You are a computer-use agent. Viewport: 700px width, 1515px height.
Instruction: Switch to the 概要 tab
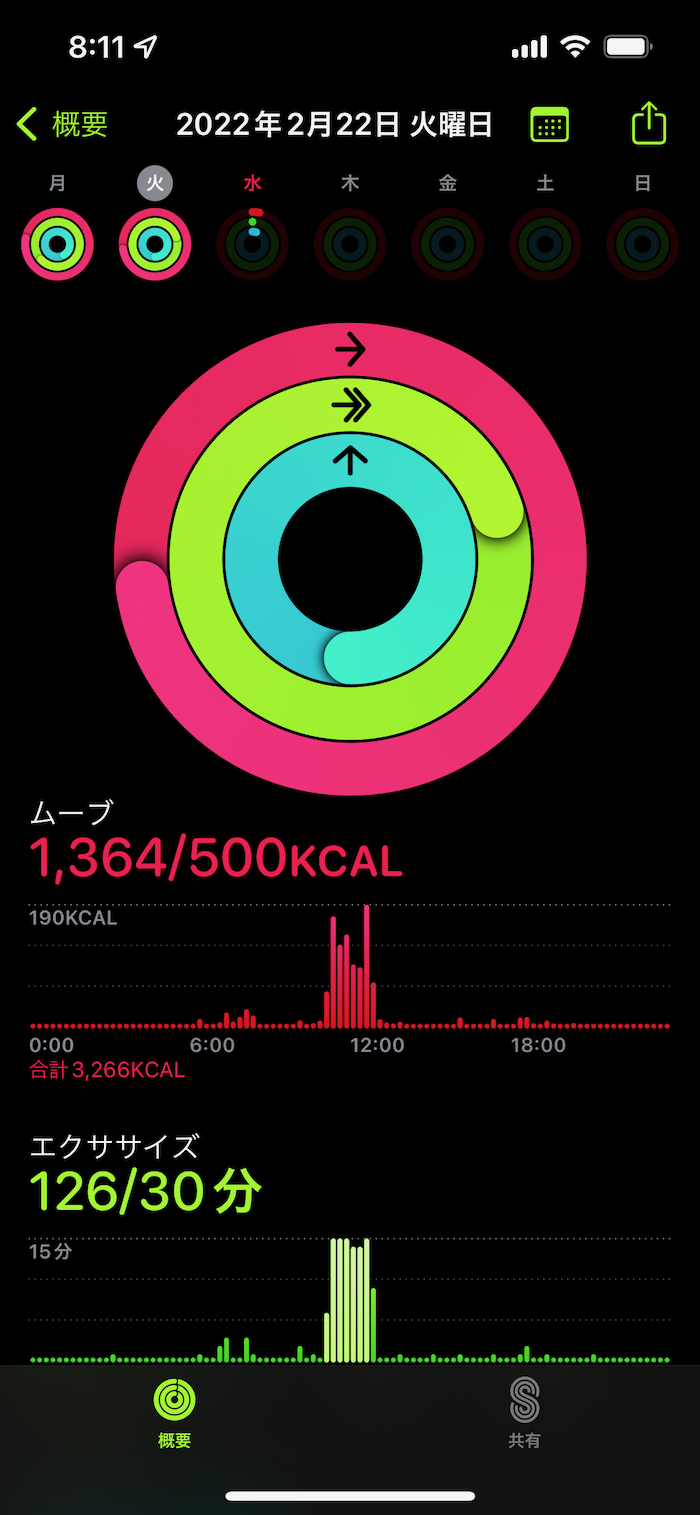point(175,1412)
